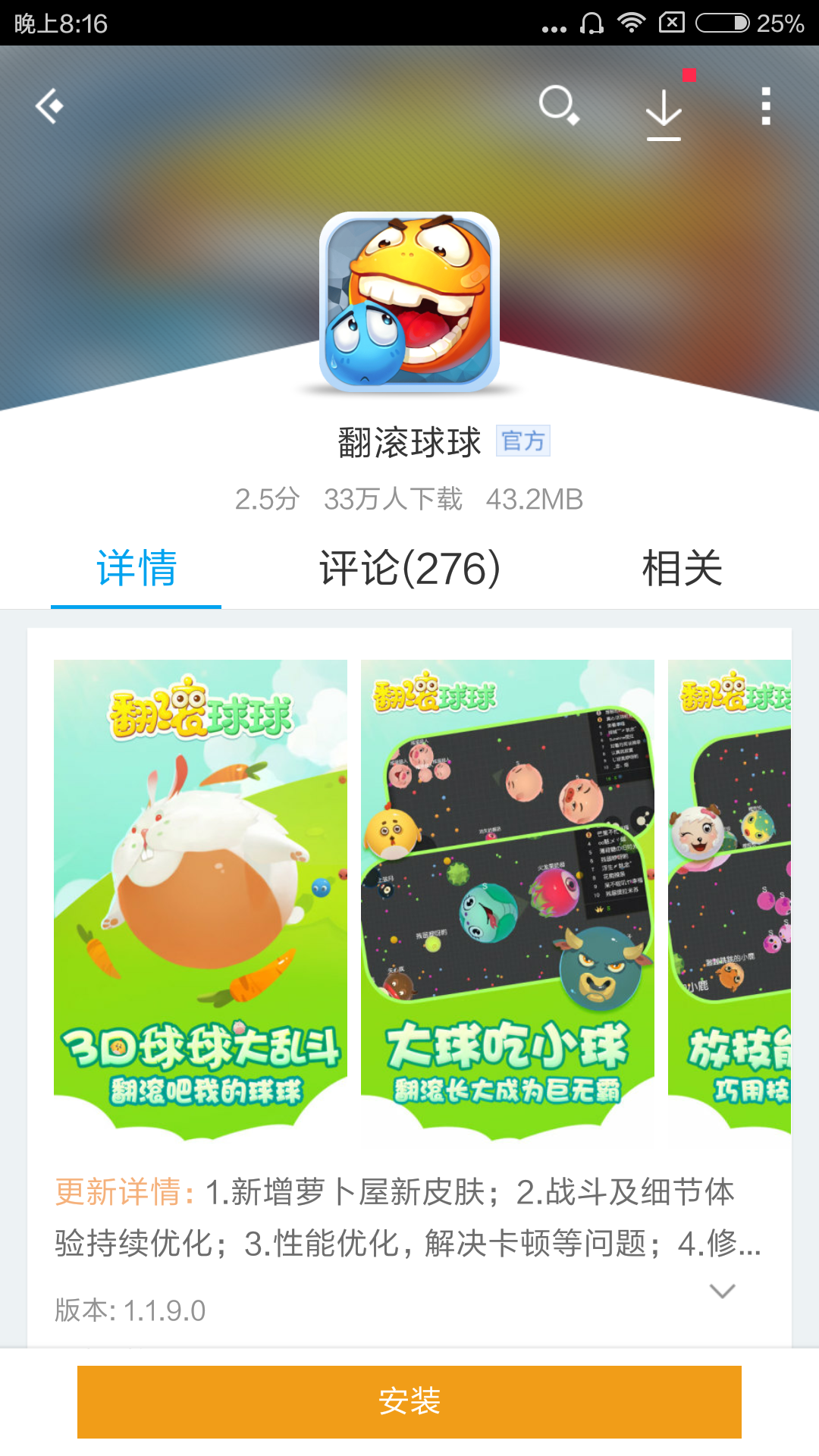
Task: Expand the 更新详情 description chevron
Action: pos(722,1291)
